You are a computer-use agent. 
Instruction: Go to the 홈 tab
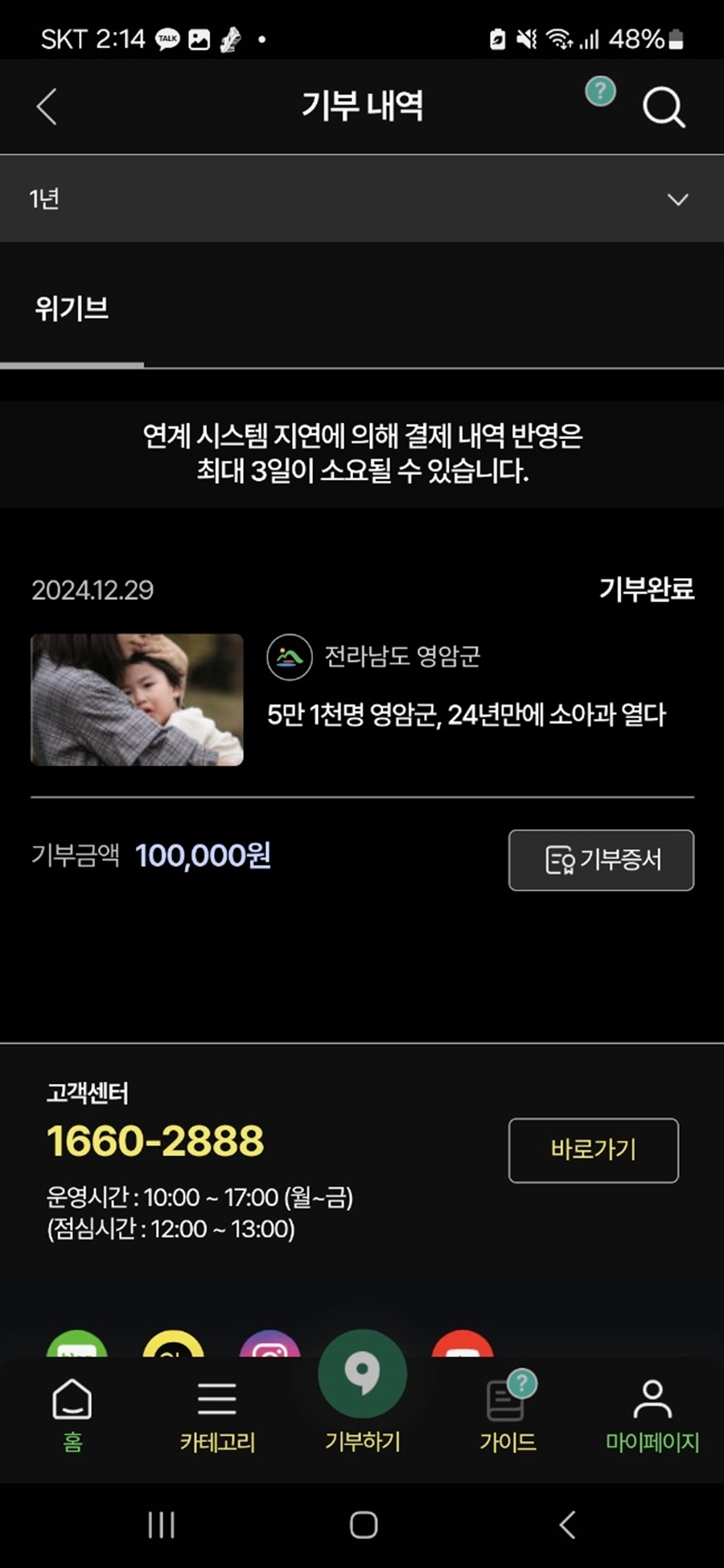72,1415
